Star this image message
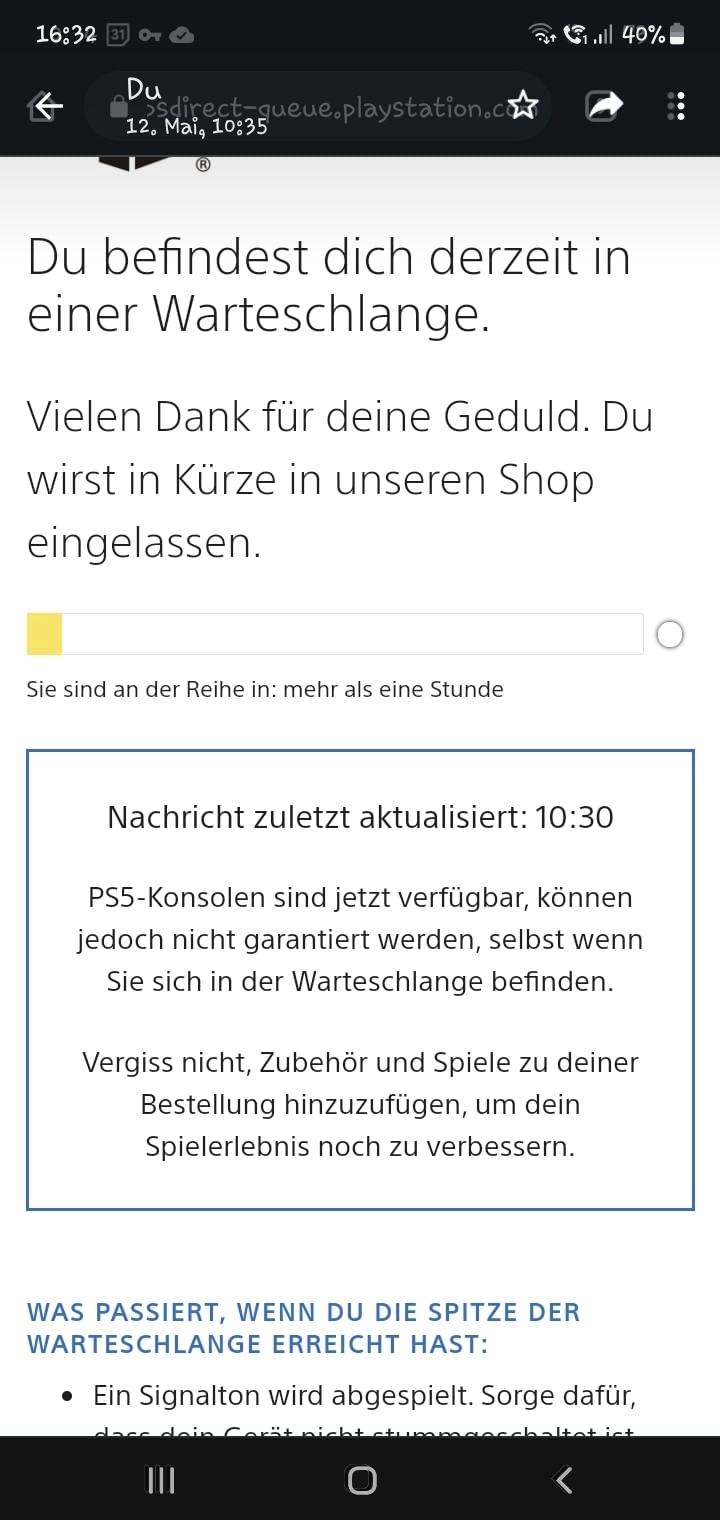This screenshot has height=1520, width=720. pyautogui.click(x=522, y=105)
